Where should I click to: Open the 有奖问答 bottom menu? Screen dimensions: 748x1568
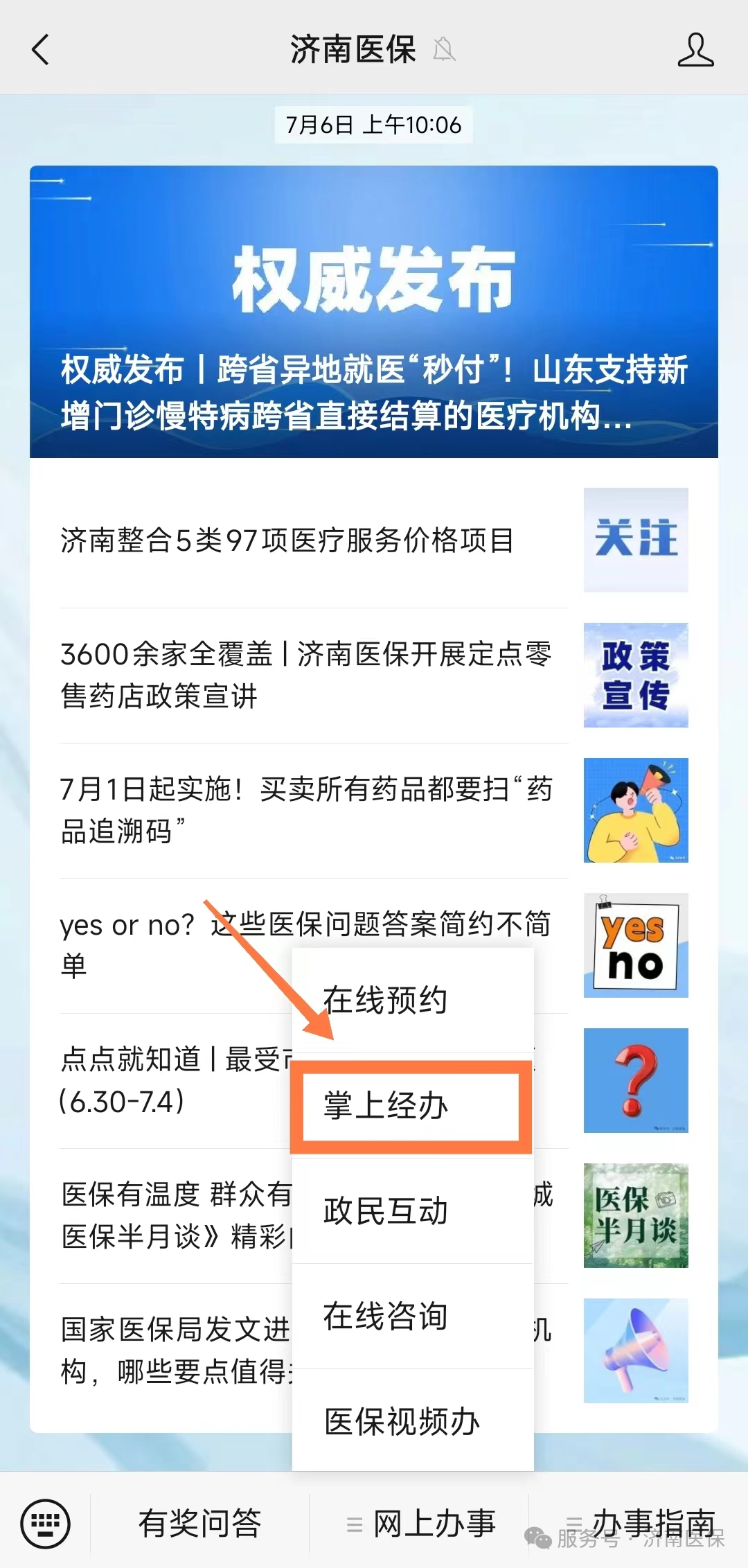tap(199, 1523)
